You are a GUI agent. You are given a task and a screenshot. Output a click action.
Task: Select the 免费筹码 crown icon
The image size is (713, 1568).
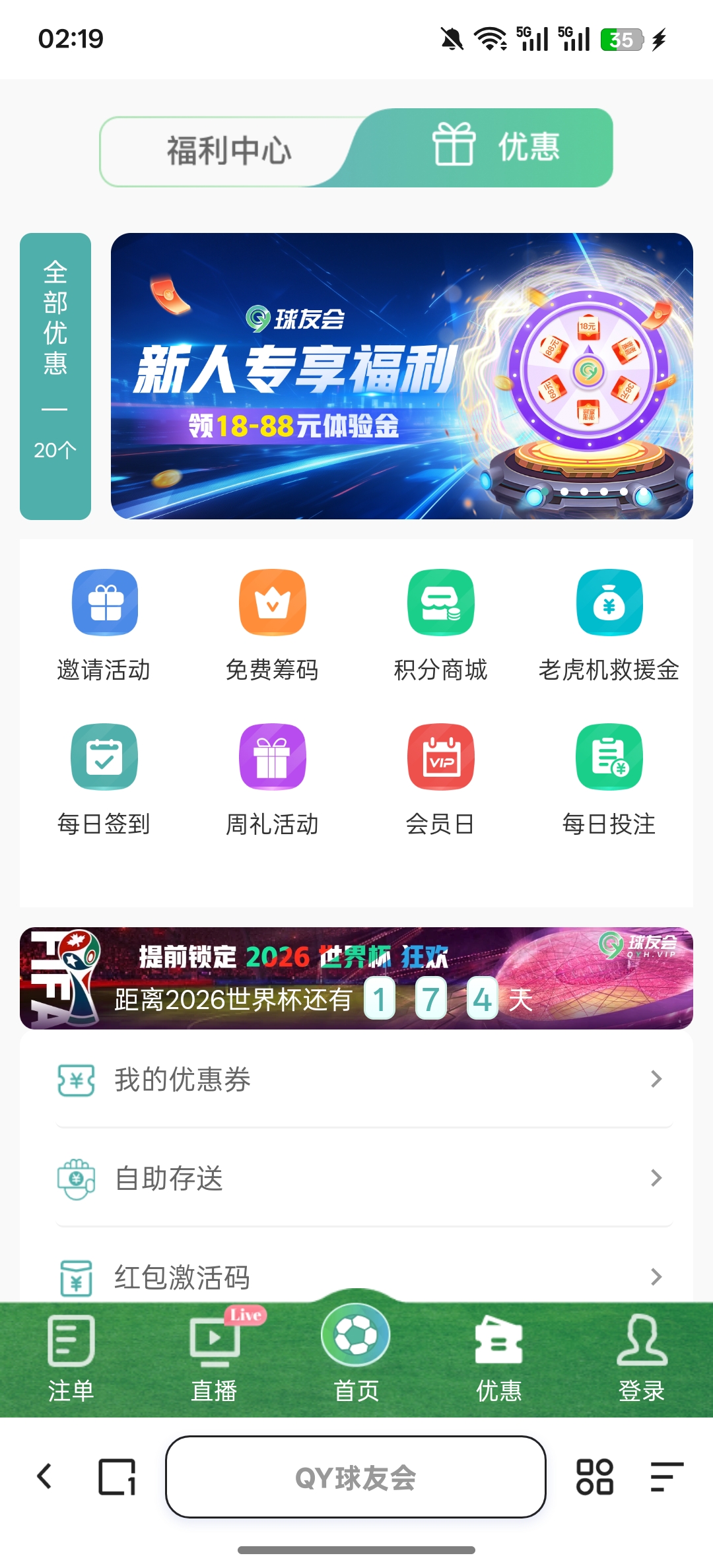[x=273, y=603]
